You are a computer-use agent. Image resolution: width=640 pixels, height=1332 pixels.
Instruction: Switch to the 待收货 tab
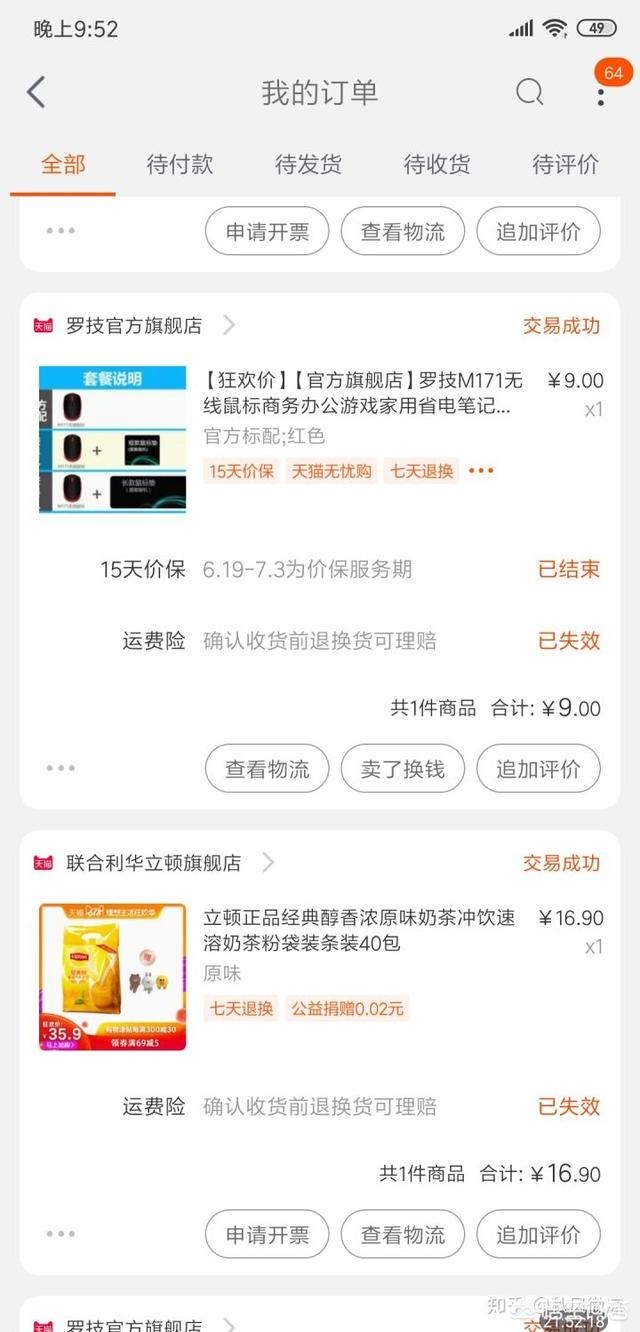[x=436, y=164]
